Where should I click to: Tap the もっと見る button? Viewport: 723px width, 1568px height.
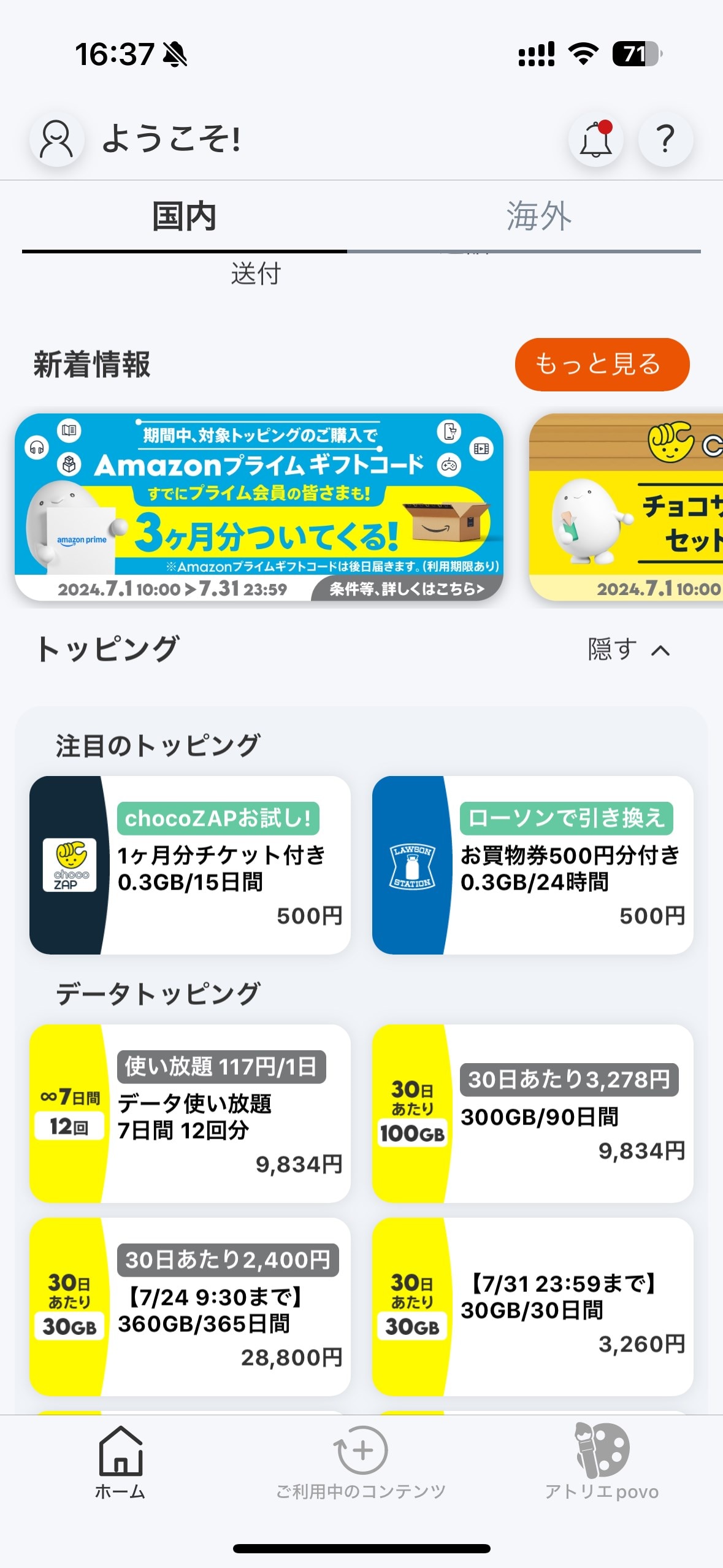(602, 364)
